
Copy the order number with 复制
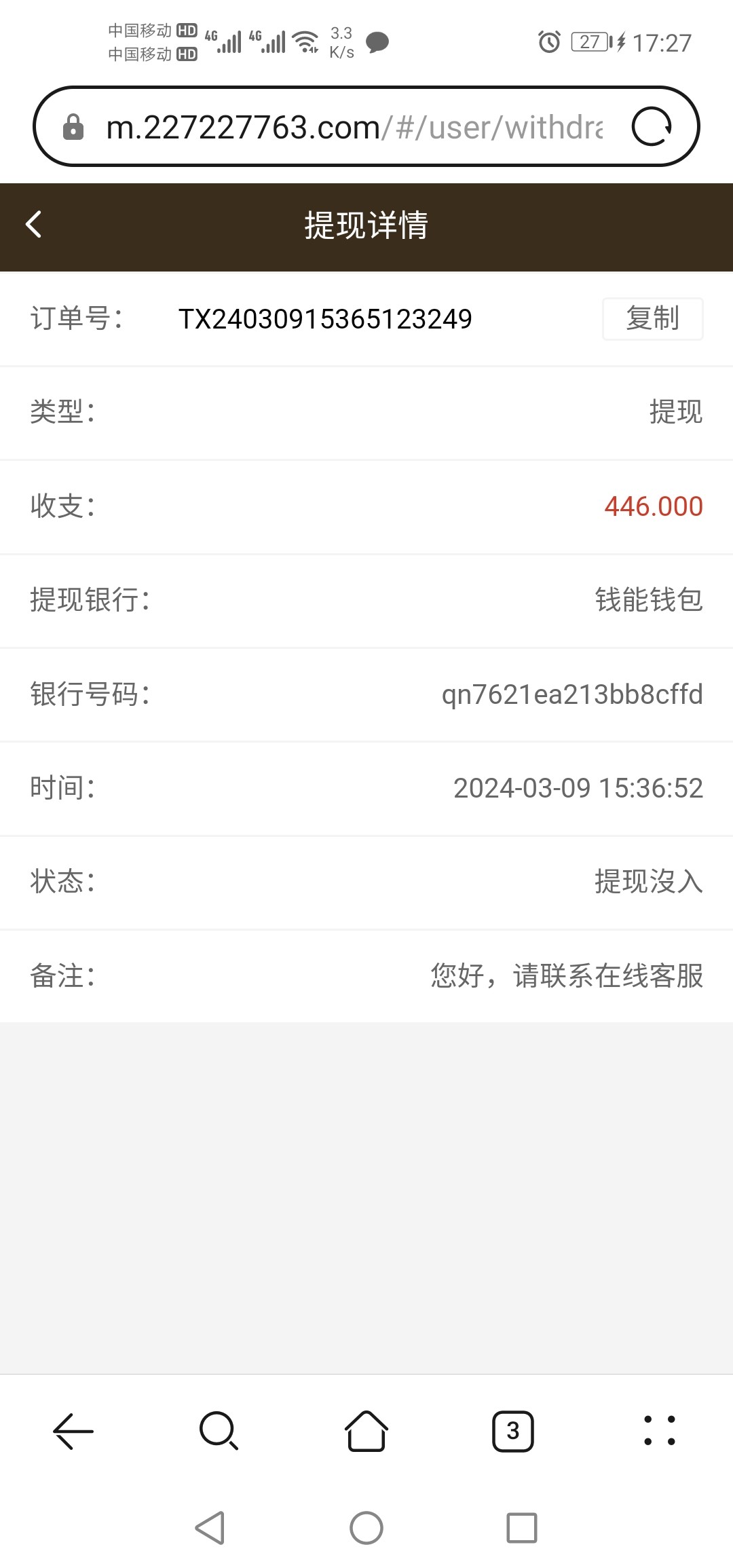(652, 318)
